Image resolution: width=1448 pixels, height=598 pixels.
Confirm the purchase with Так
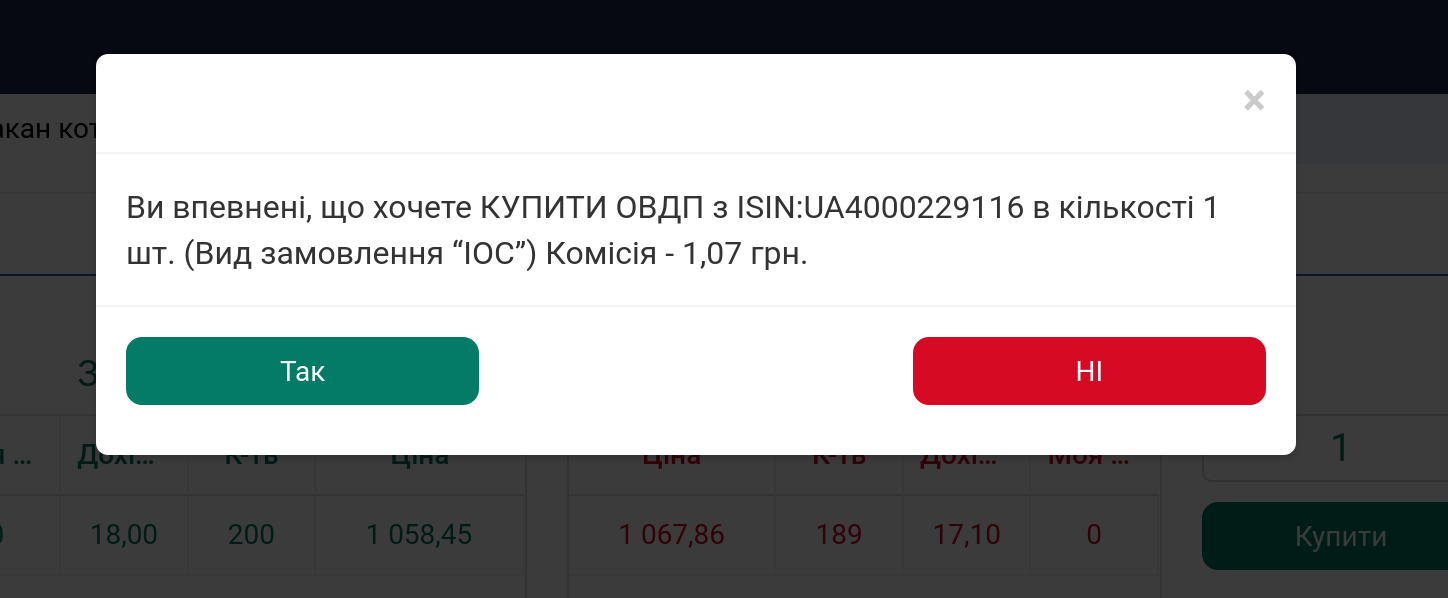tap(302, 371)
